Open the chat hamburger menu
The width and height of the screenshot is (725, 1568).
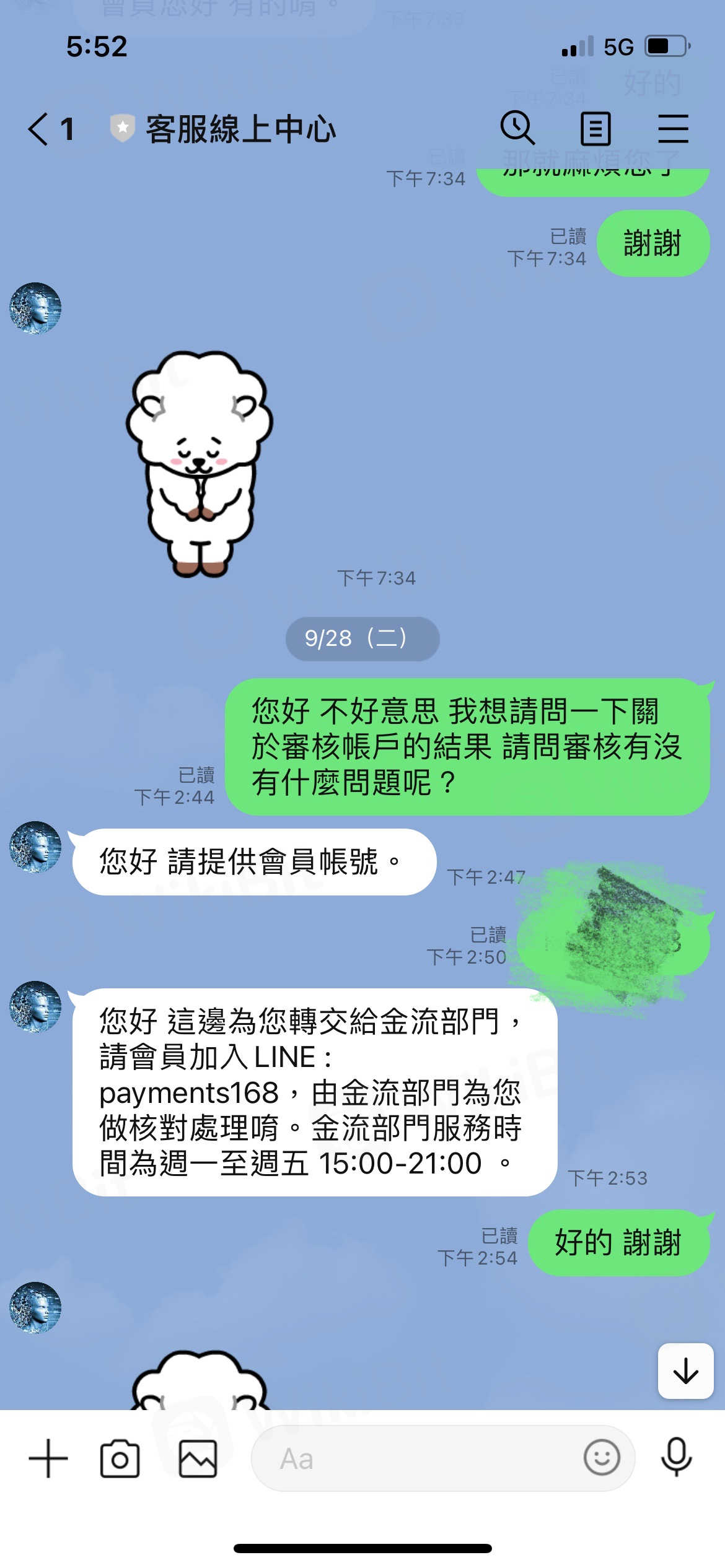[673, 129]
